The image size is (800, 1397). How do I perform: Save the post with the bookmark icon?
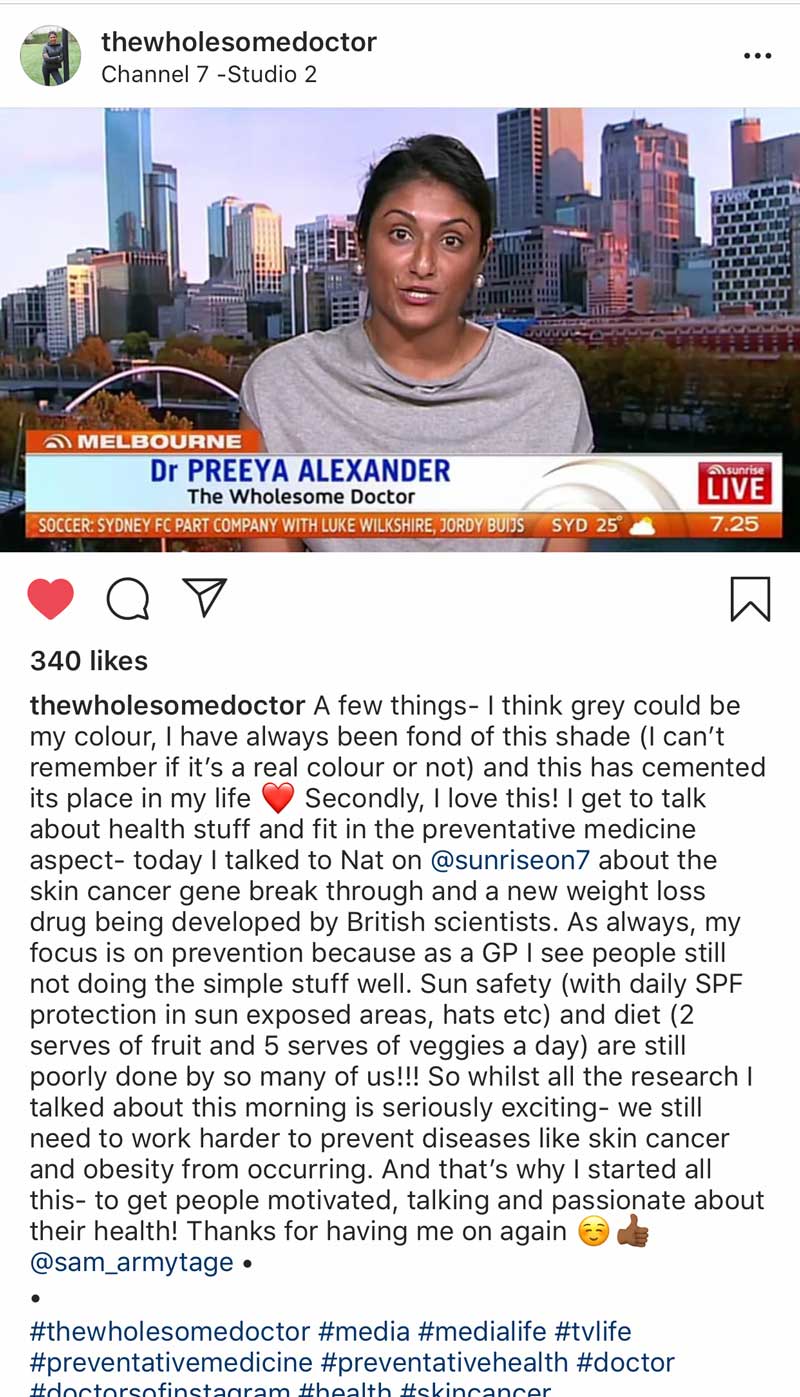[x=750, y=599]
